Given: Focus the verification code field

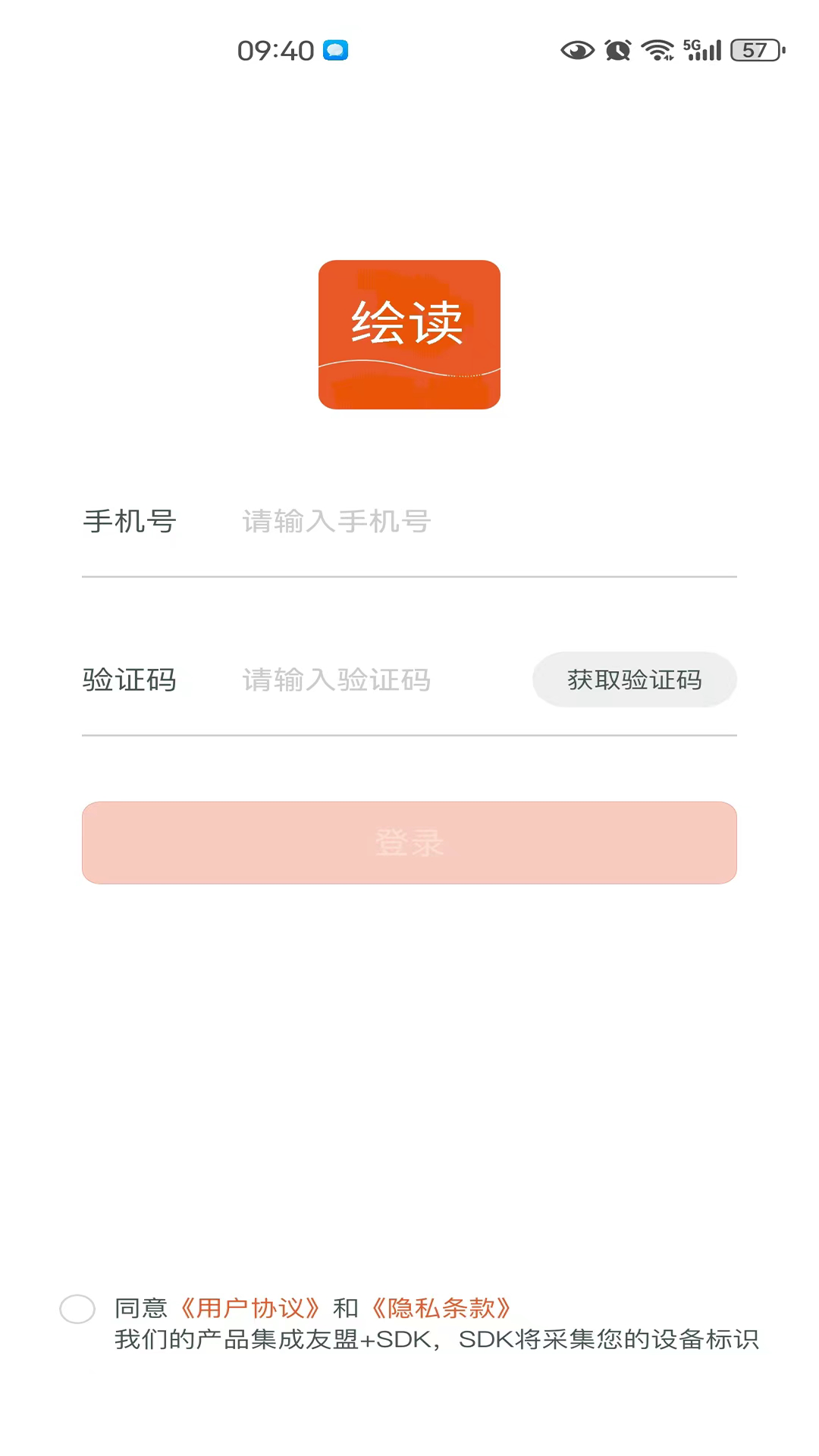Looking at the screenshot, I should point(379,680).
